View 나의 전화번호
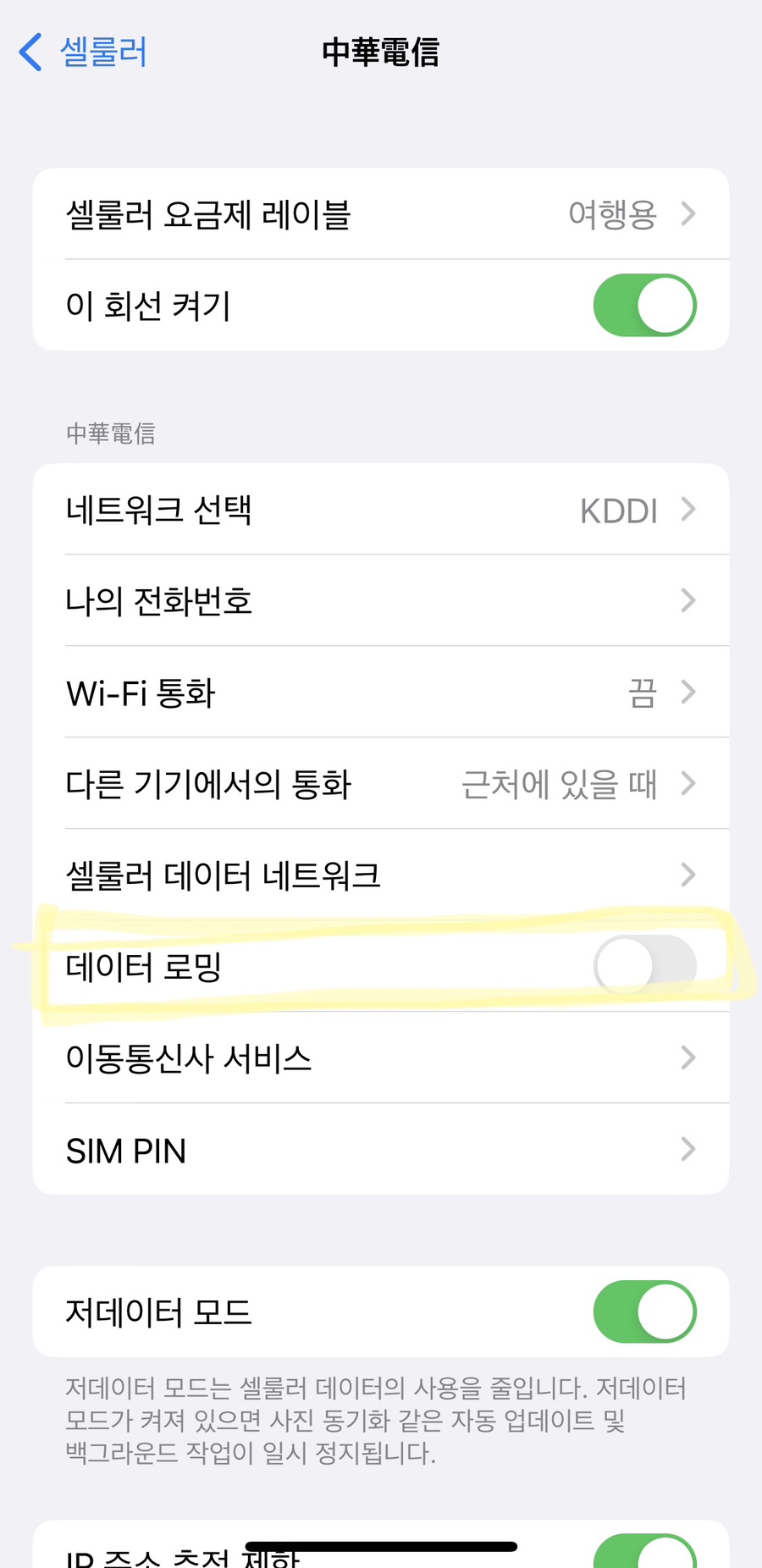This screenshot has height=1568, width=762. (381, 601)
